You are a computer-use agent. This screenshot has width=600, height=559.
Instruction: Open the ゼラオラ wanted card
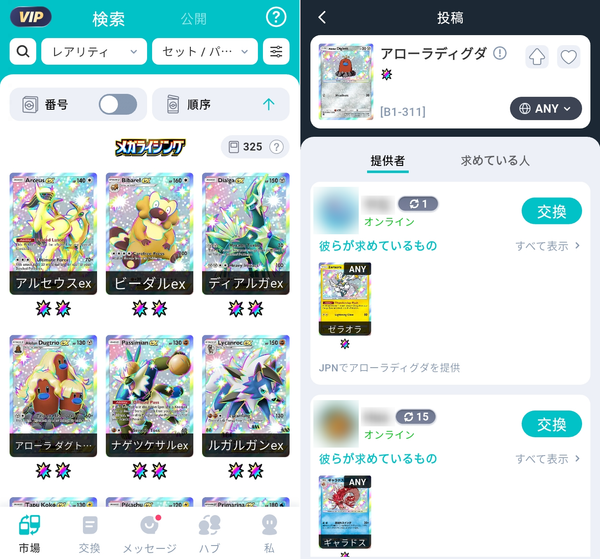[x=345, y=299]
